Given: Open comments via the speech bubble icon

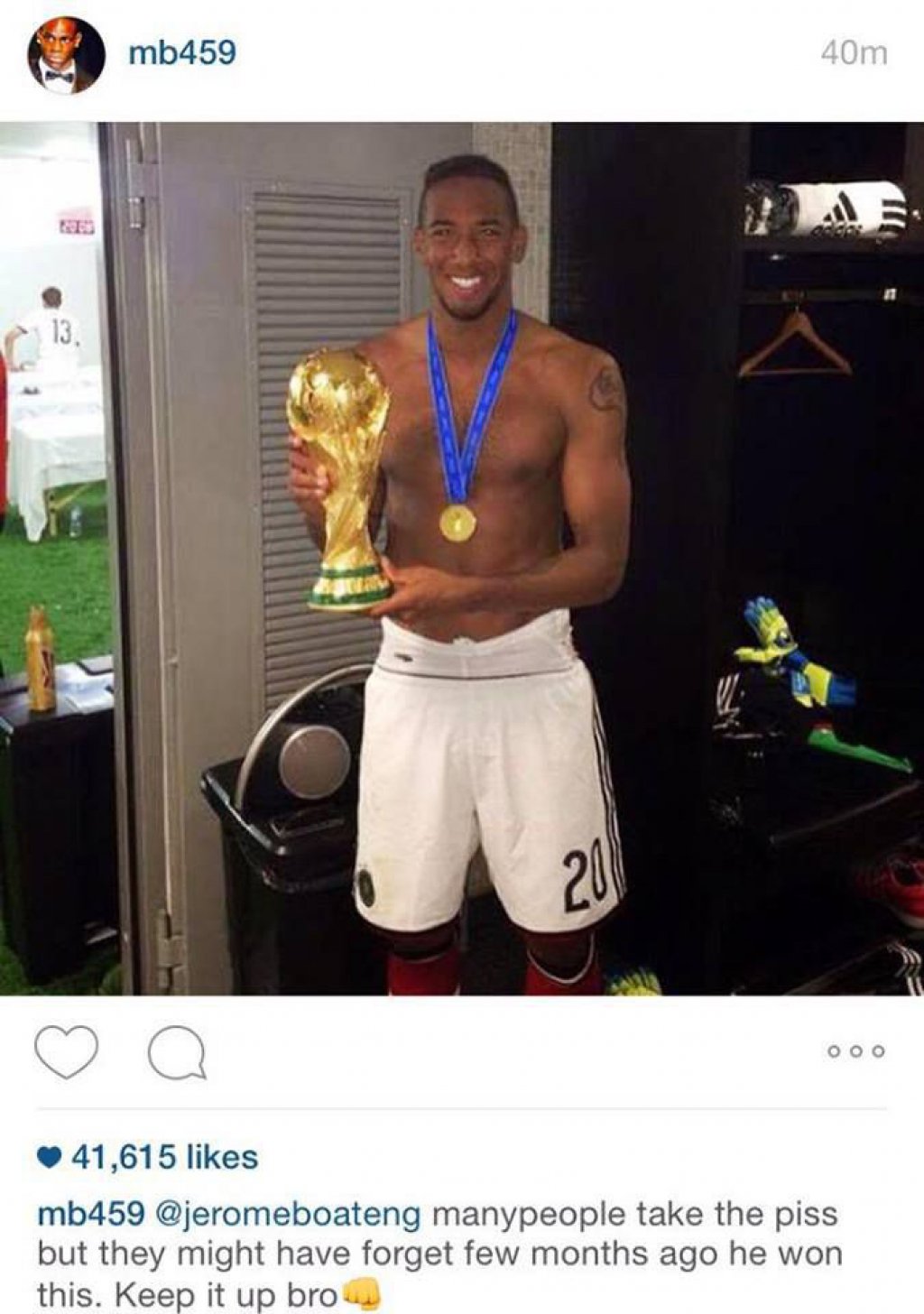Looking at the screenshot, I should [178, 1053].
